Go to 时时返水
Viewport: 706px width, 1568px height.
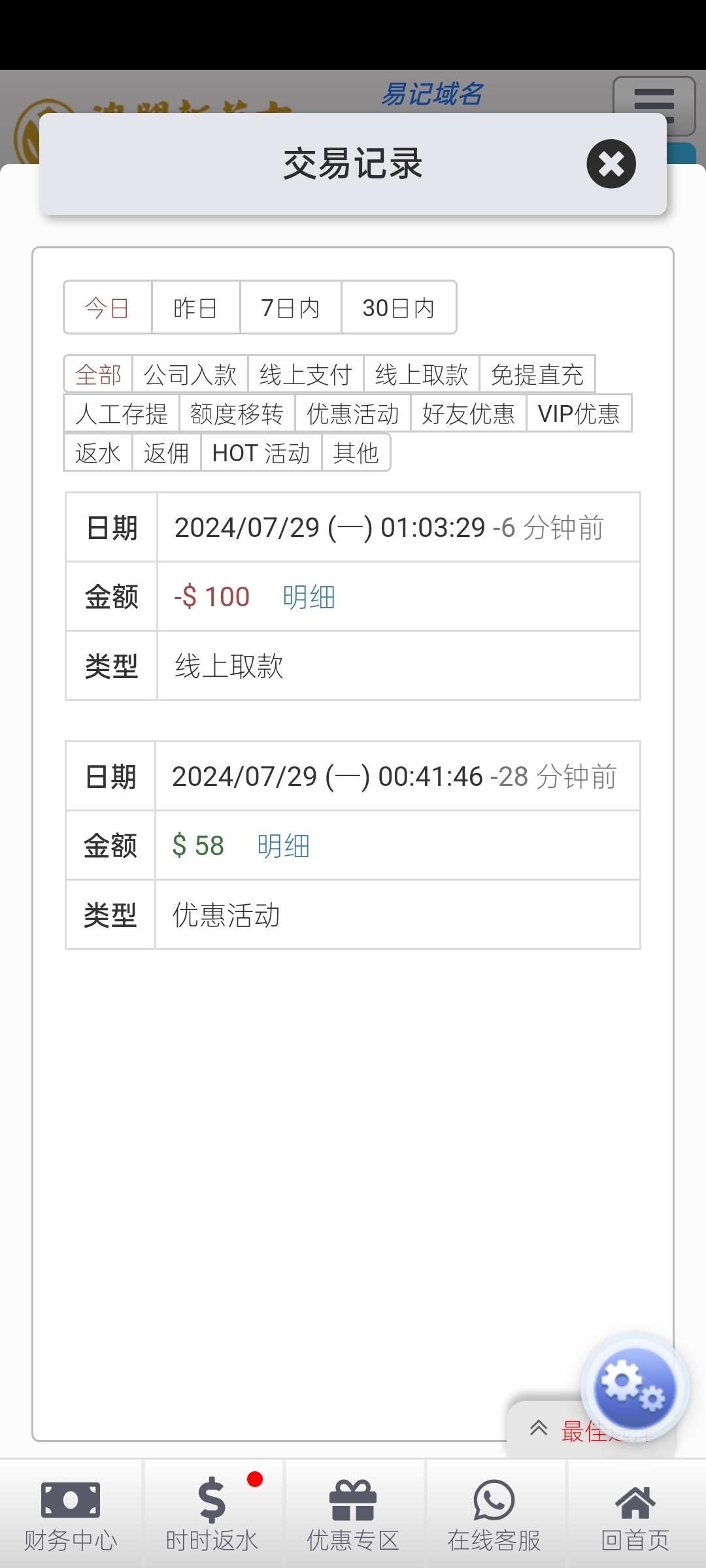pos(212,1514)
